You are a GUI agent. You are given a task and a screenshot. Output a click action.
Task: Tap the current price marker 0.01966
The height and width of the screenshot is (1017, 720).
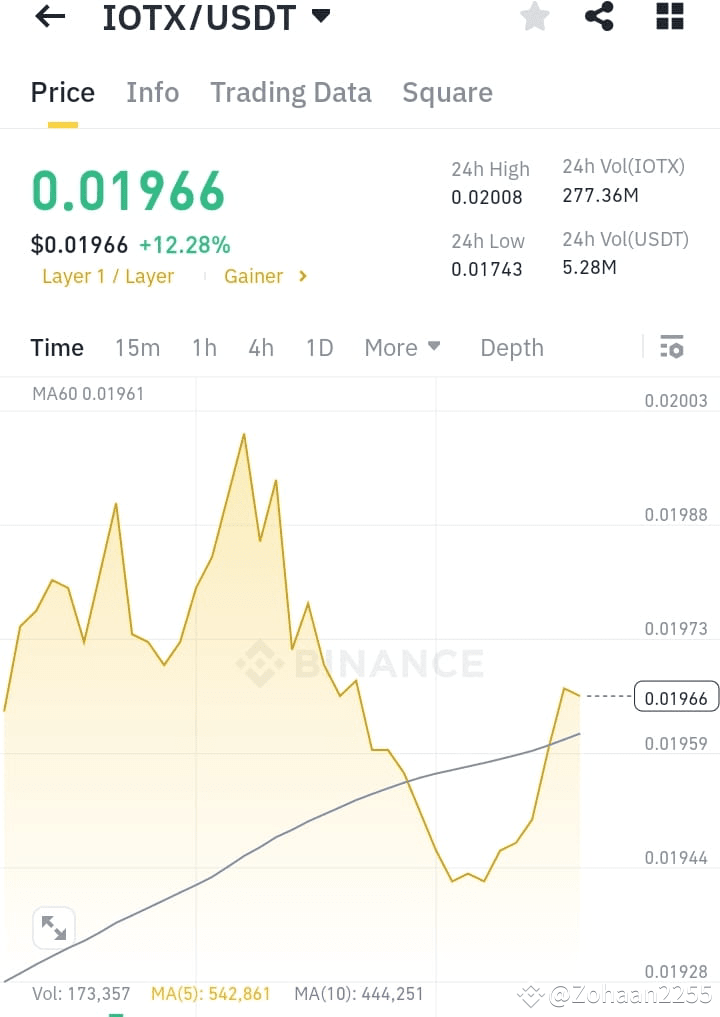pyautogui.click(x=676, y=696)
